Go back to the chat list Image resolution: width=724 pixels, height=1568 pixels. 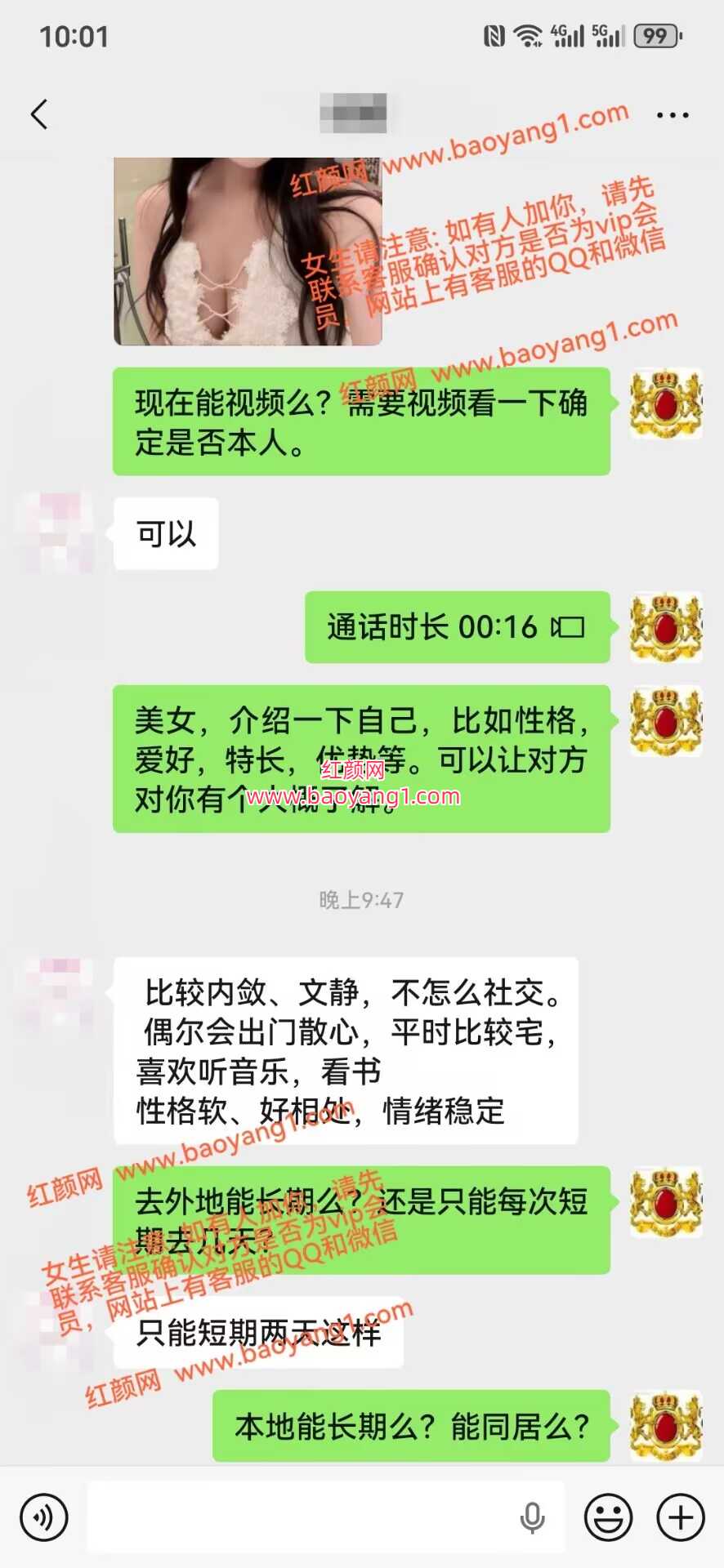click(39, 114)
